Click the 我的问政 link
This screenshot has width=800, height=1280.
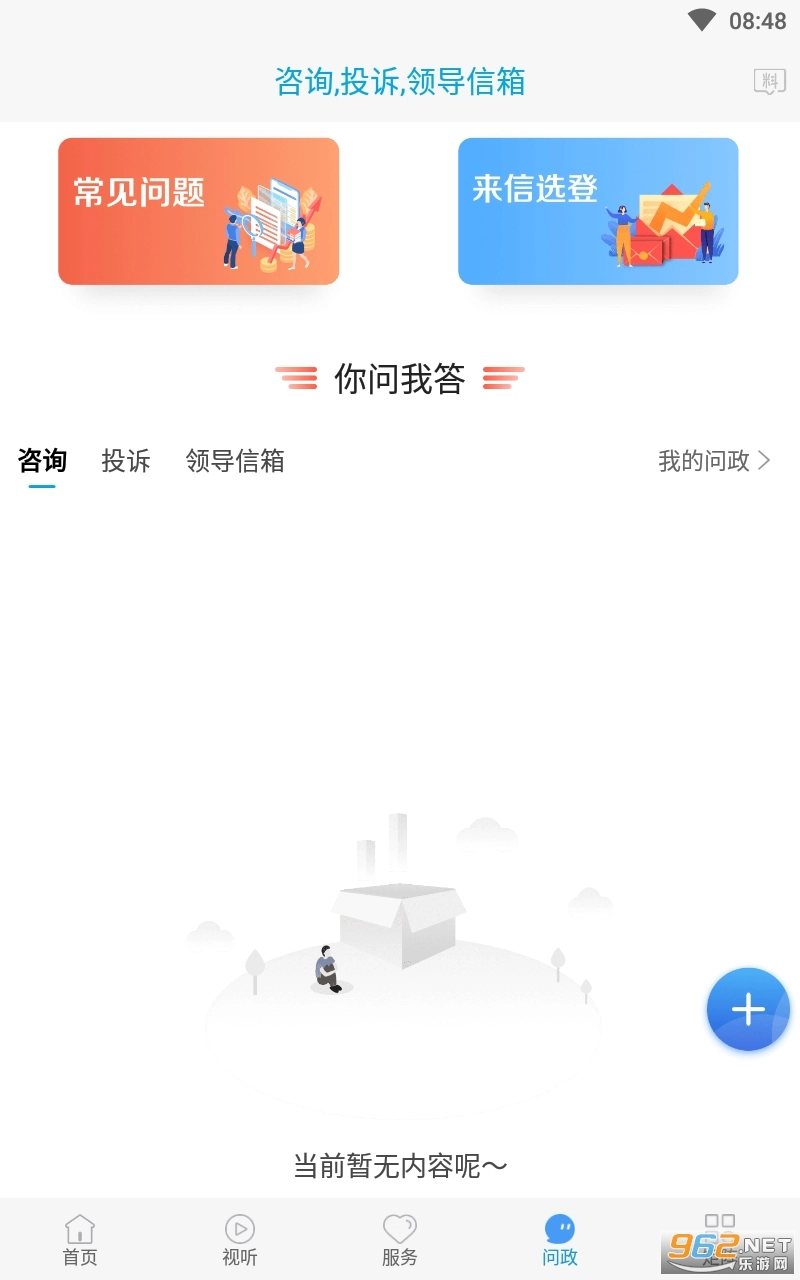[705, 461]
